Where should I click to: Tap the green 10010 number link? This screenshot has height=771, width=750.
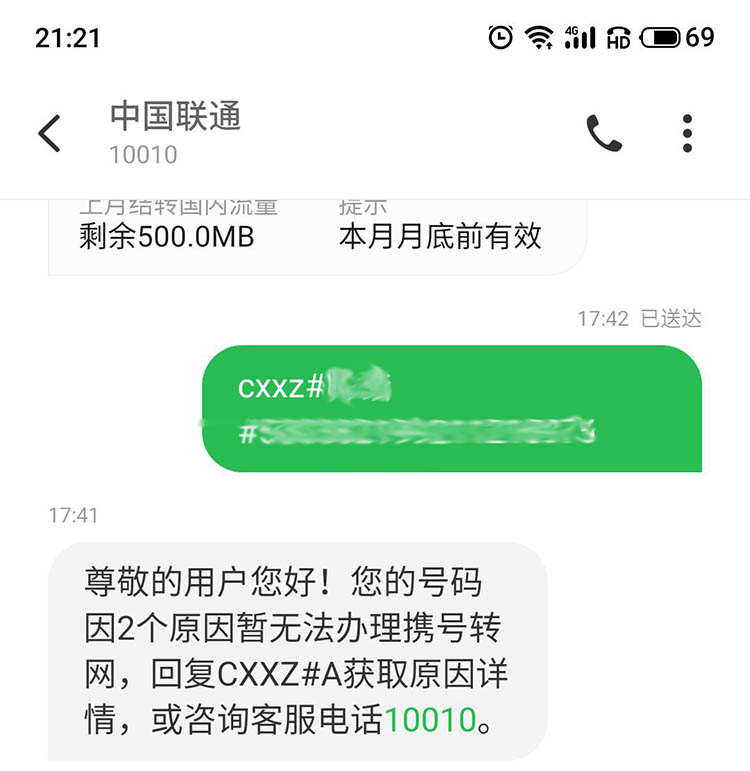pos(432,720)
